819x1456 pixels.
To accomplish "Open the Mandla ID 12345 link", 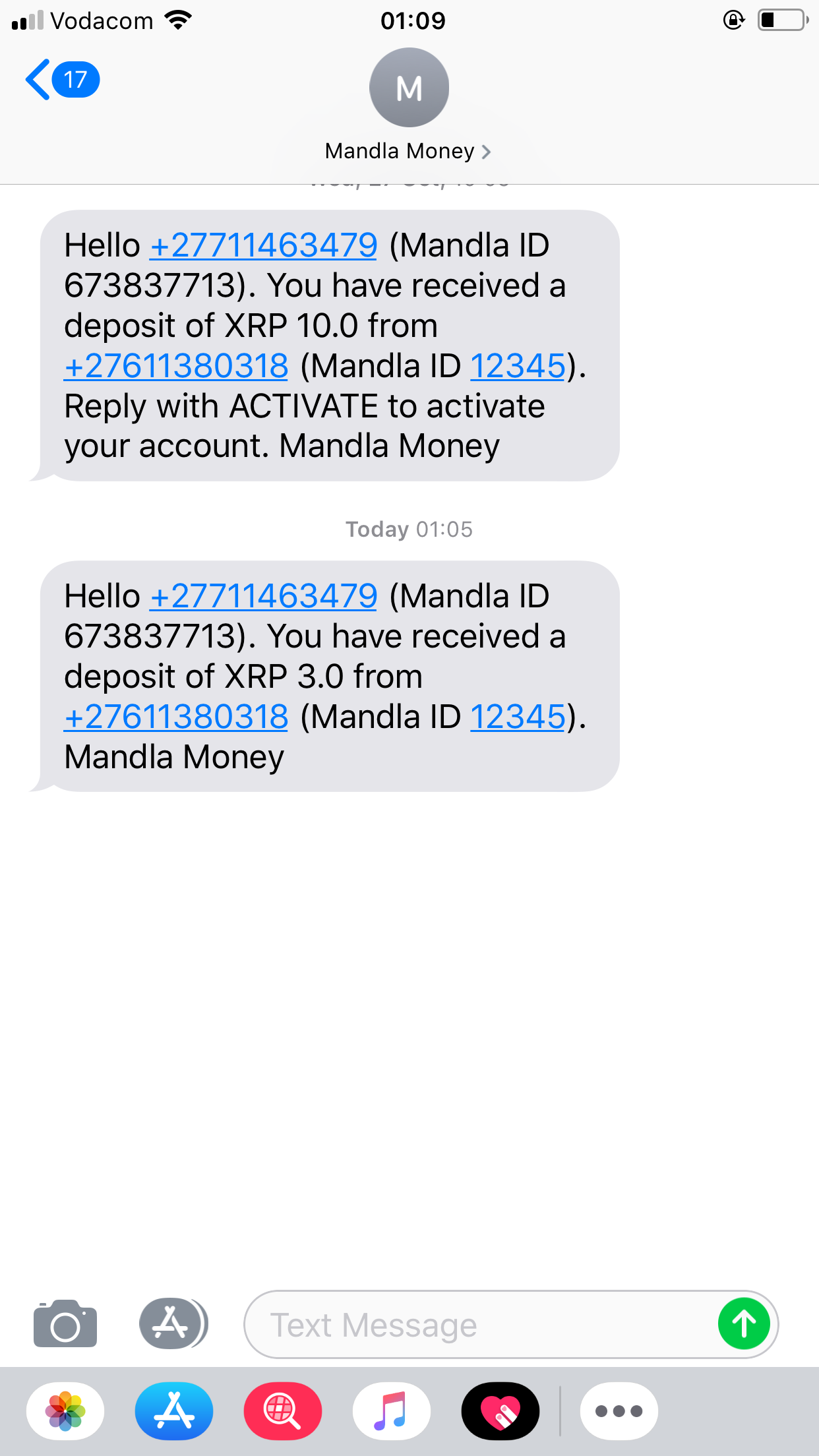I will 516,365.
